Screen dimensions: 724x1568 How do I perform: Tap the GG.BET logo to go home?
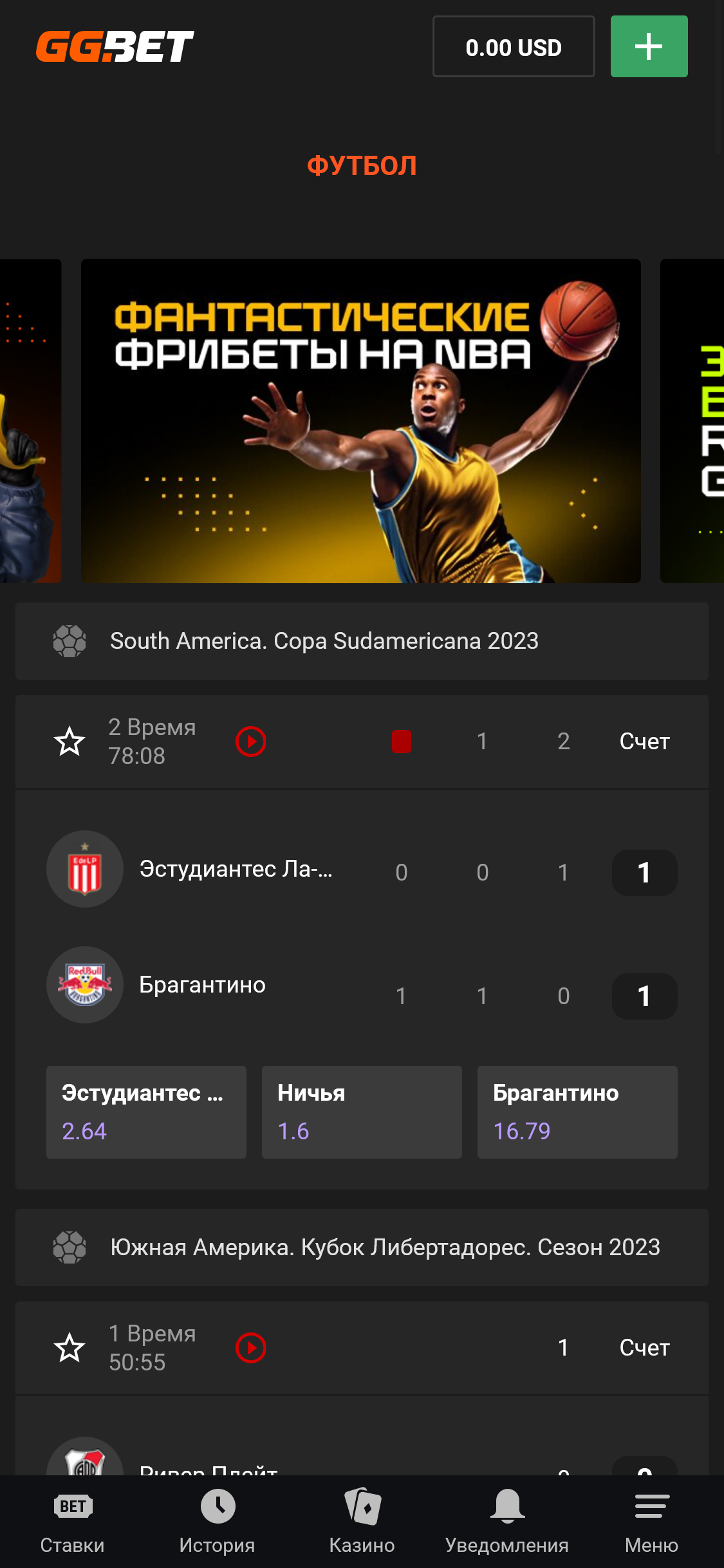pyautogui.click(x=115, y=46)
